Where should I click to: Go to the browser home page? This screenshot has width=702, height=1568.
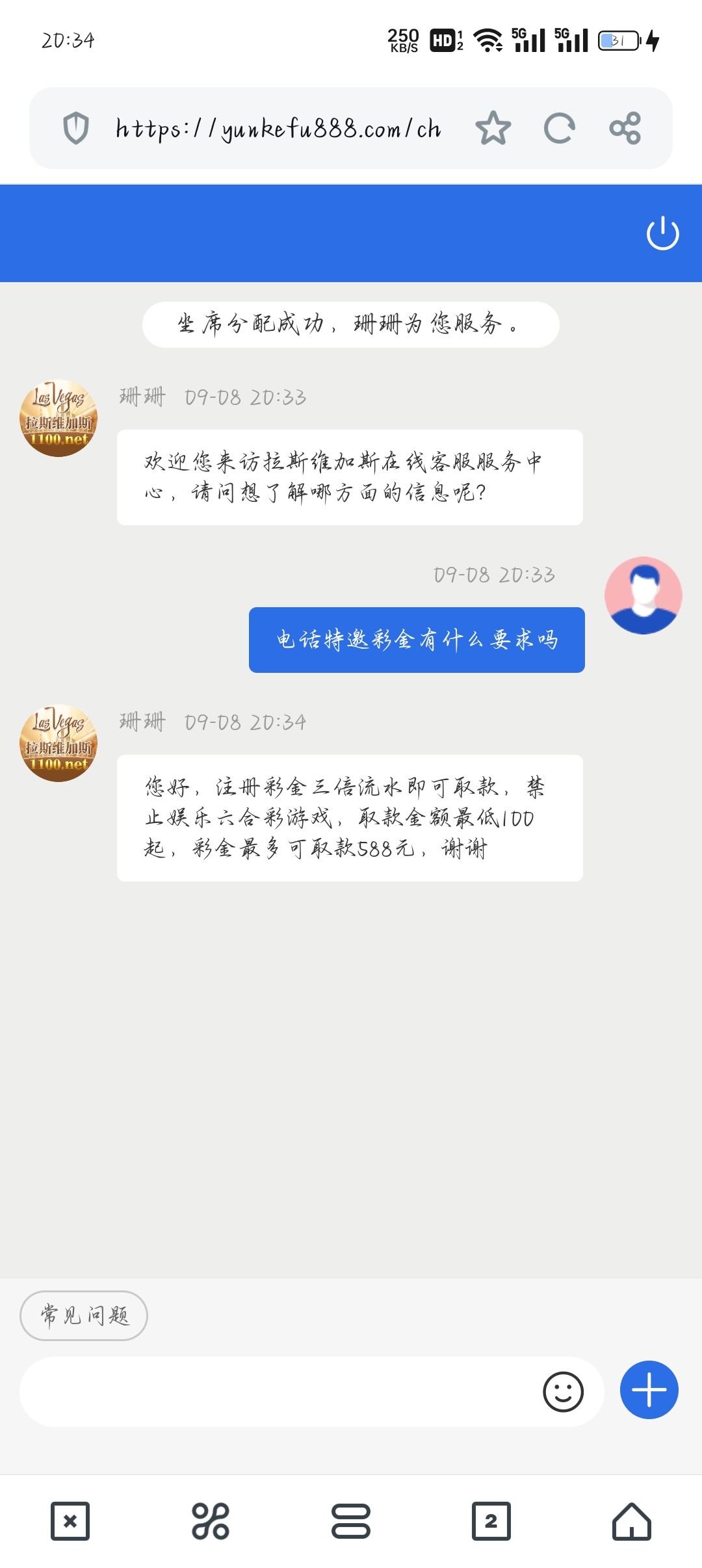631,1521
